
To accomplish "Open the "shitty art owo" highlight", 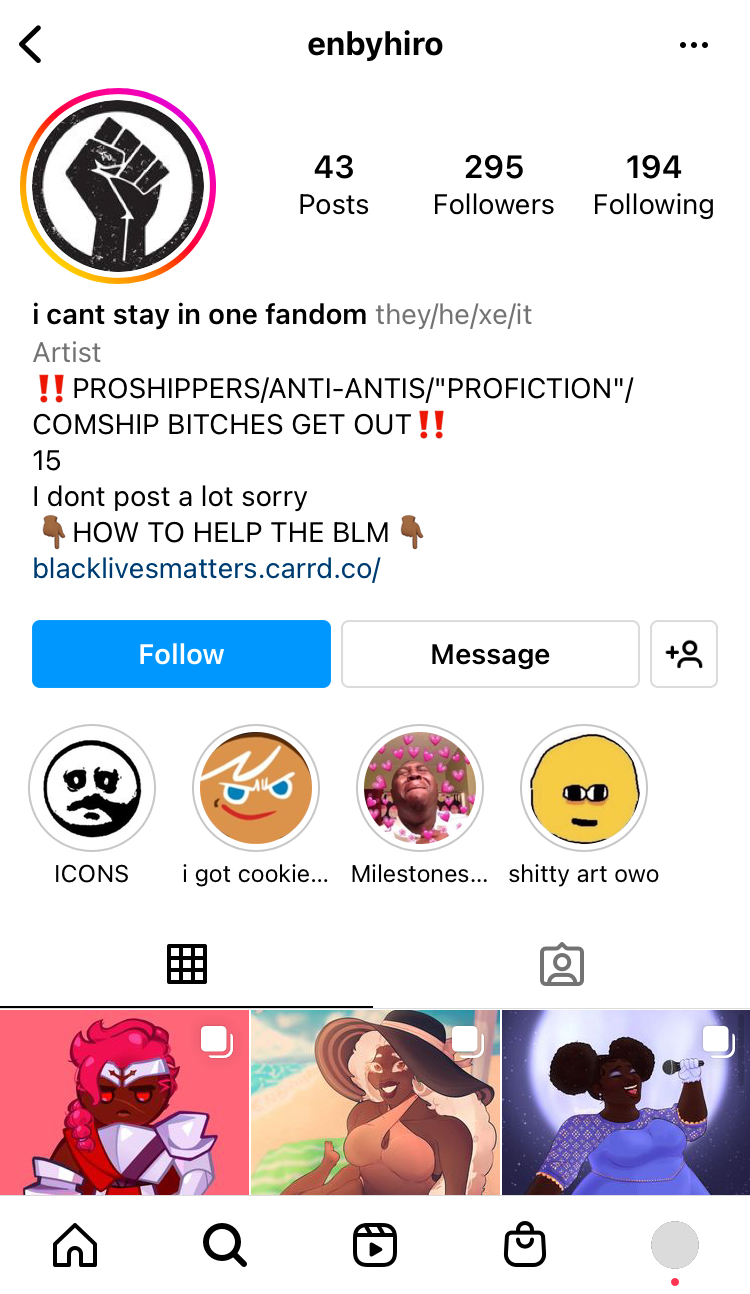I will click(584, 788).
